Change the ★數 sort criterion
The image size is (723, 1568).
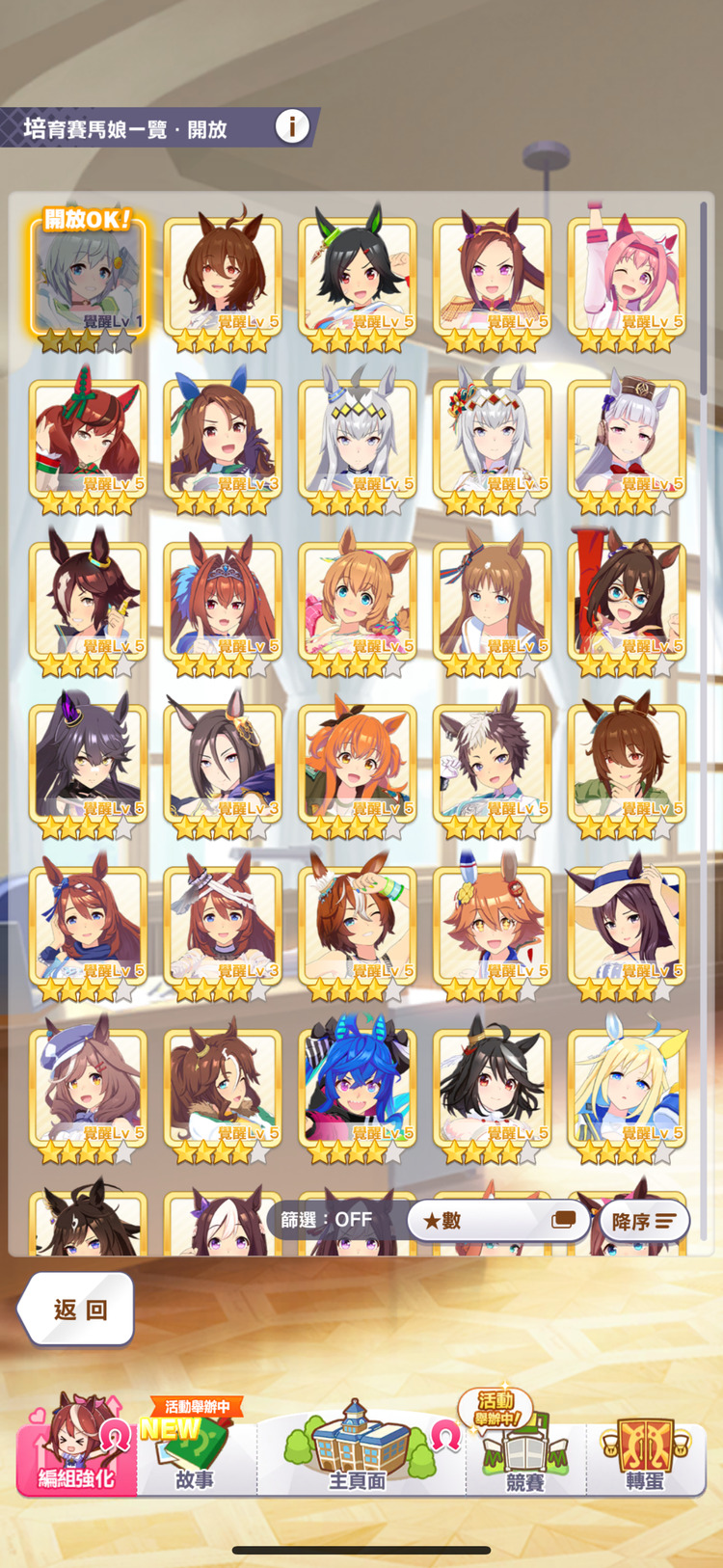[497, 1221]
